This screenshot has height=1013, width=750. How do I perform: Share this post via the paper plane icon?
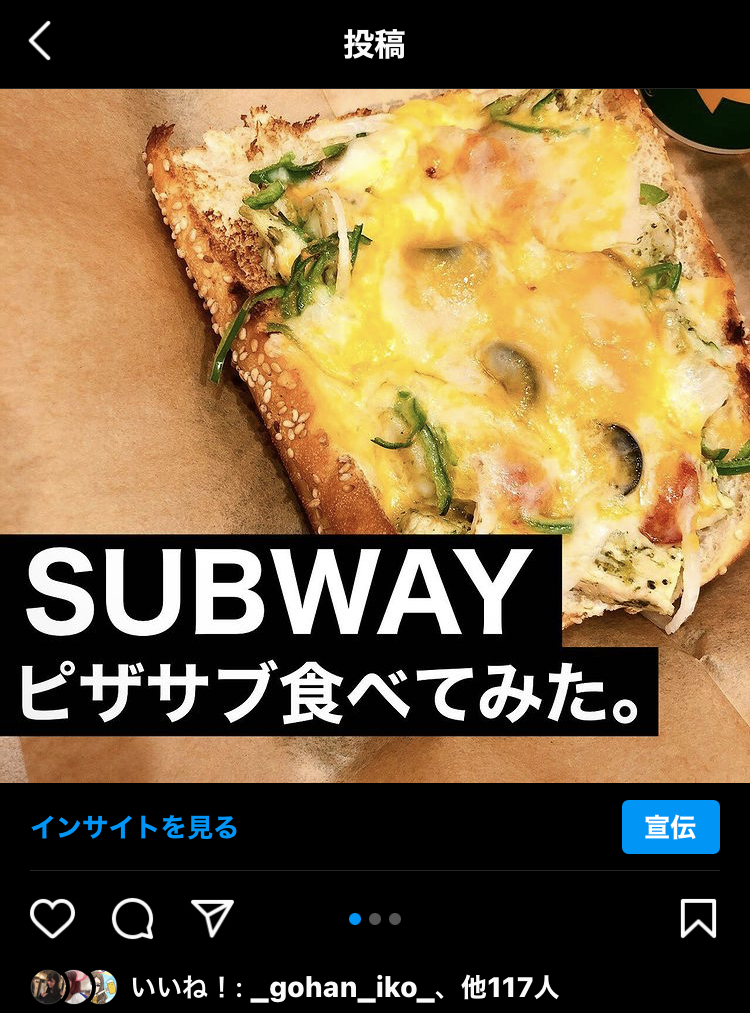click(212, 918)
